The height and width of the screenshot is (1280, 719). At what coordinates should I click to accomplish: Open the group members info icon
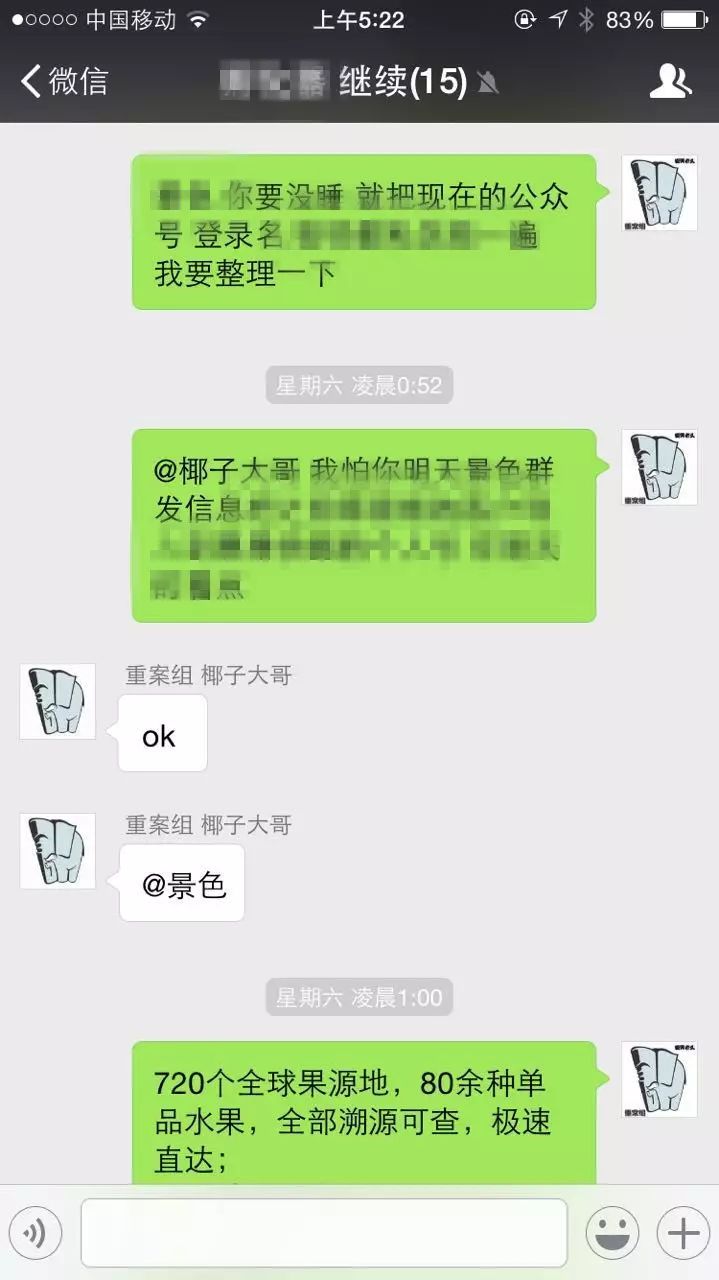(670, 81)
